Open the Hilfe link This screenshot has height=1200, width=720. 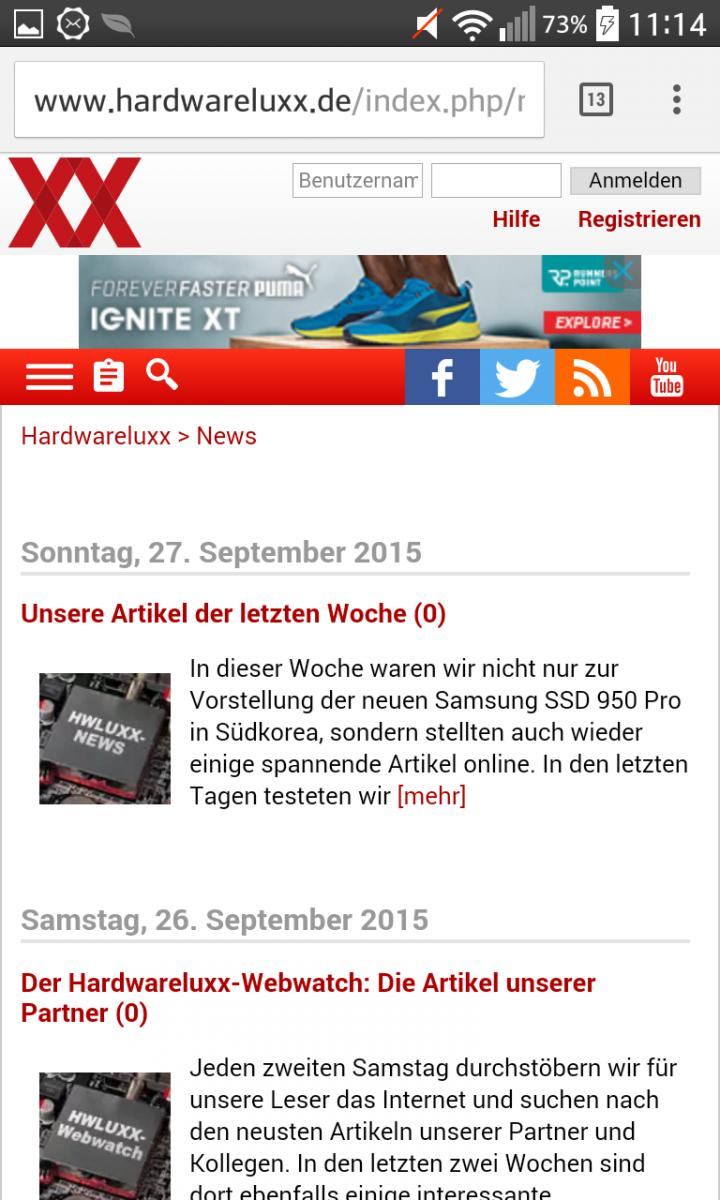pyautogui.click(x=516, y=219)
